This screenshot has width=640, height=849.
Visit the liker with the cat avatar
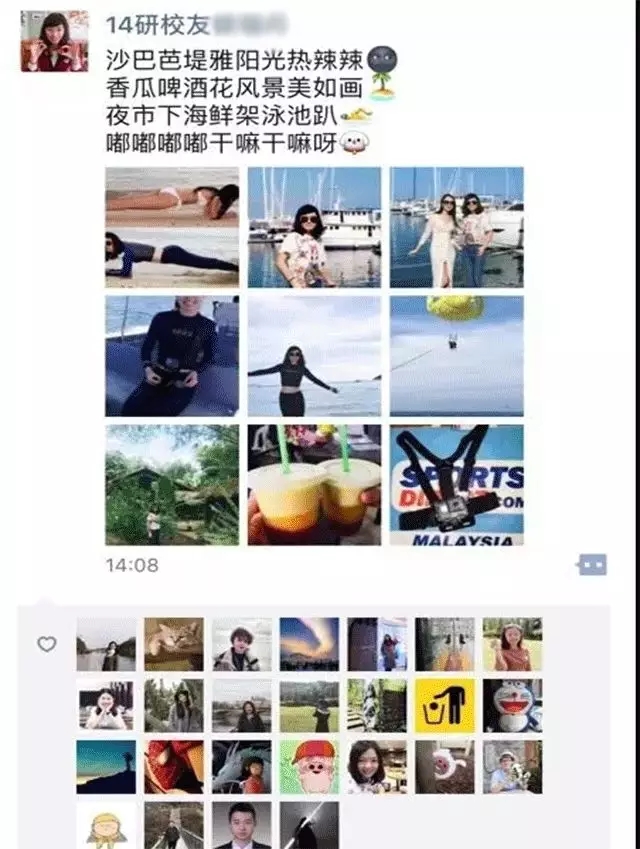[x=174, y=644]
